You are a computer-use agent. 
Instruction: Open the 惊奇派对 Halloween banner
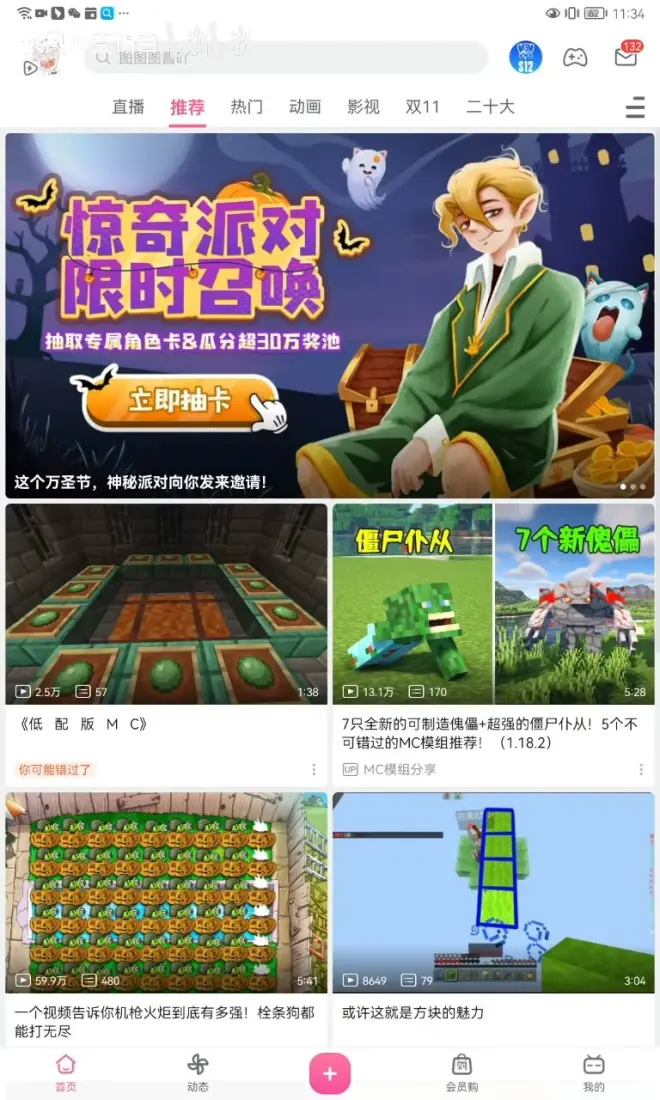coord(330,315)
